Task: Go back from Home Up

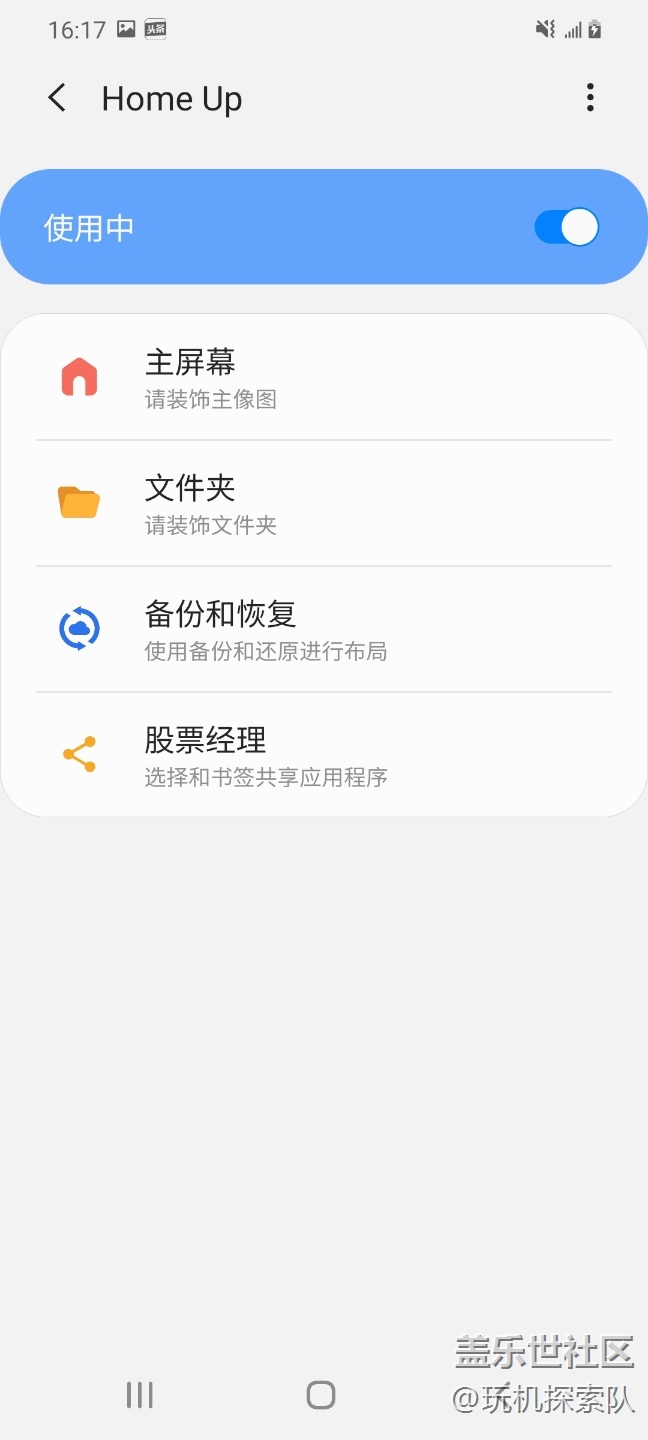Action: pos(58,98)
